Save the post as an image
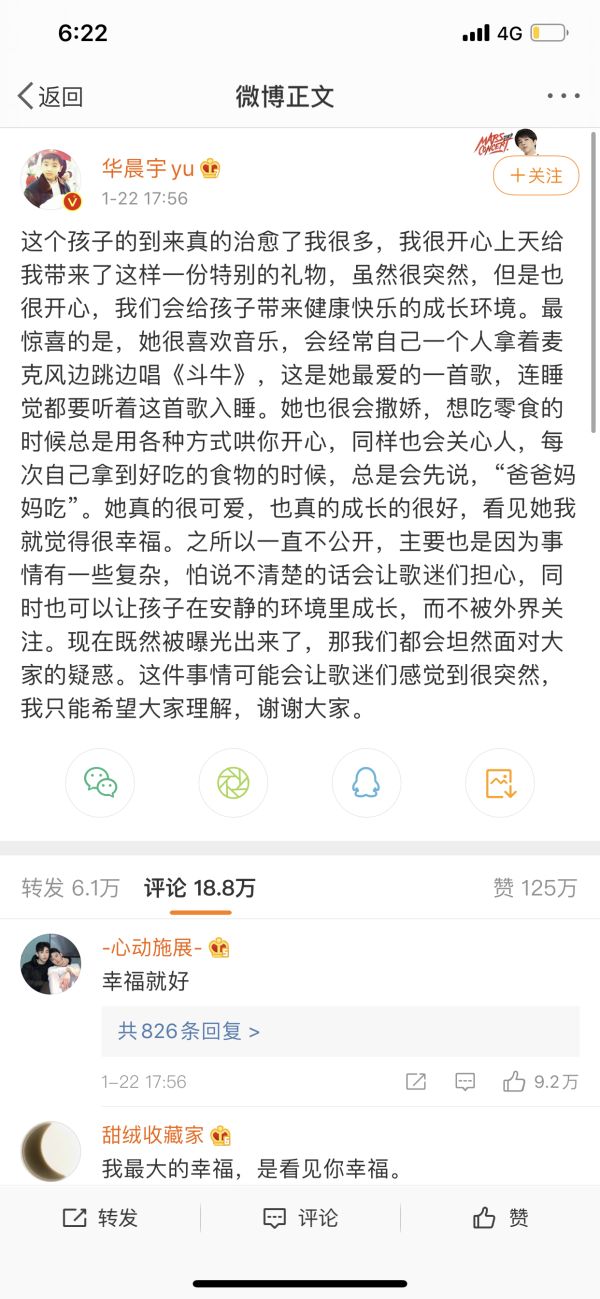This screenshot has height=1299, width=600. click(500, 782)
